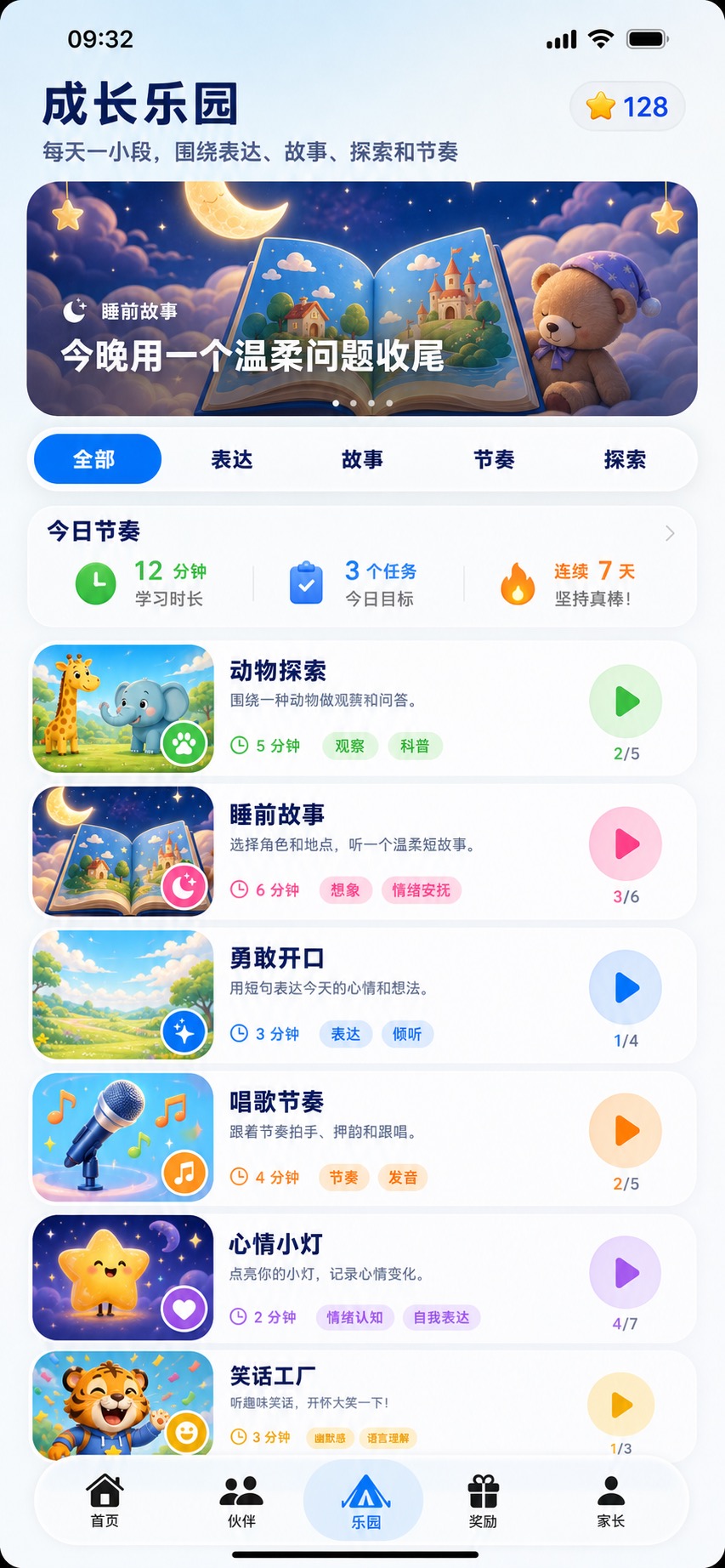725x1568 pixels.
Task: Open the 睡前故事 featured banner
Action: coord(362,298)
